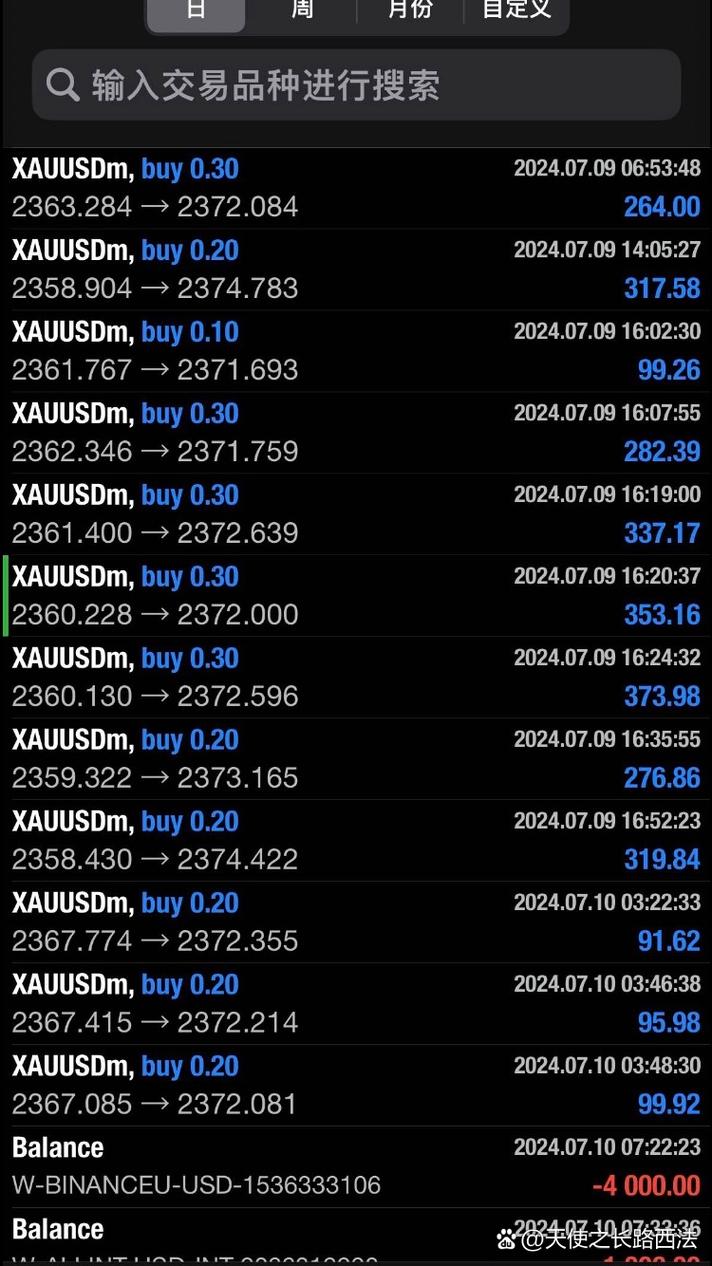712x1266 pixels.
Task: Select the 月份 period tab
Action: pyautogui.click(x=410, y=10)
